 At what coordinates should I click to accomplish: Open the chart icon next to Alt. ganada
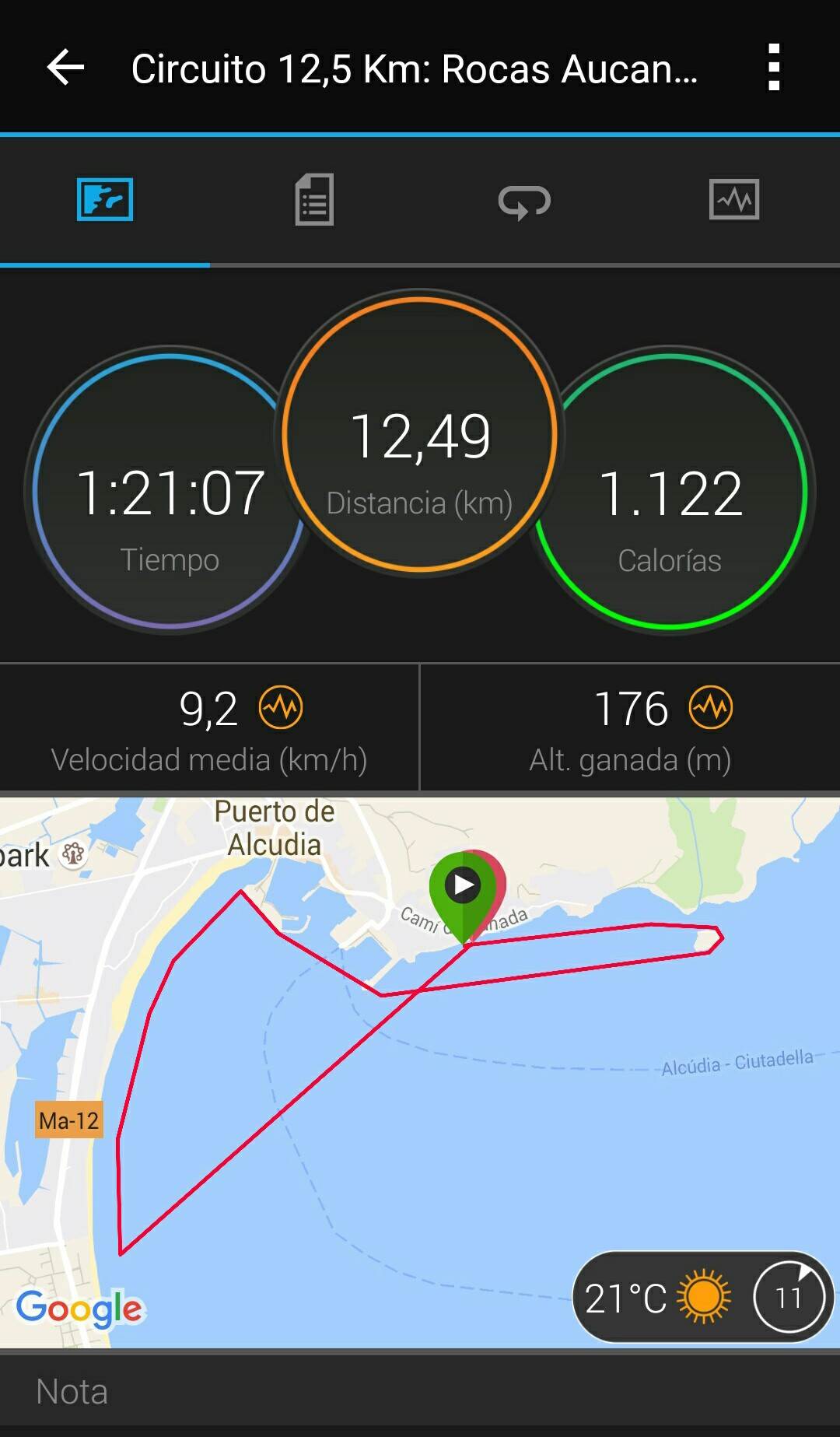point(711,707)
